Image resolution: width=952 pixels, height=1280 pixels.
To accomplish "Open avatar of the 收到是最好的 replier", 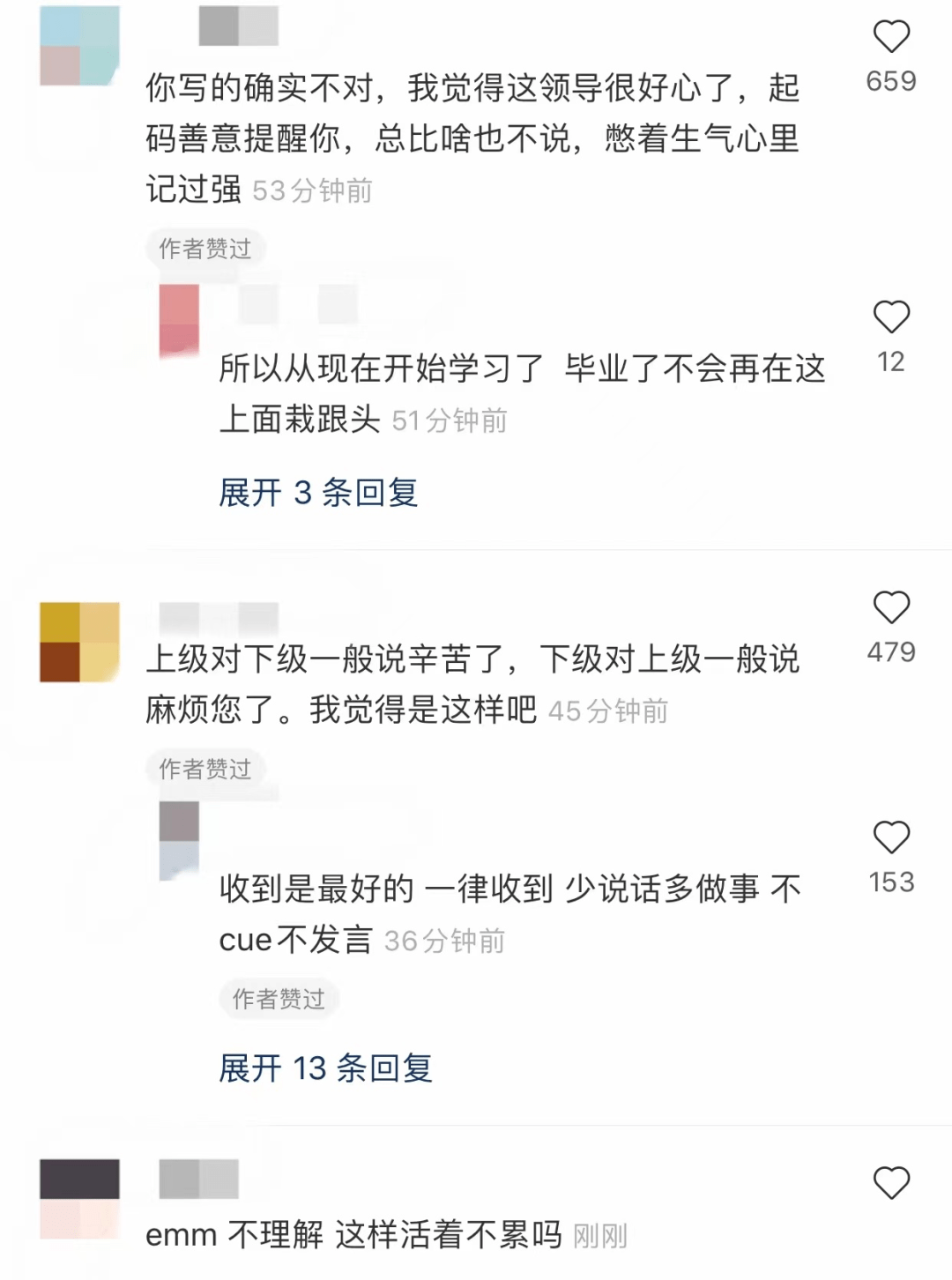I will click(x=179, y=841).
